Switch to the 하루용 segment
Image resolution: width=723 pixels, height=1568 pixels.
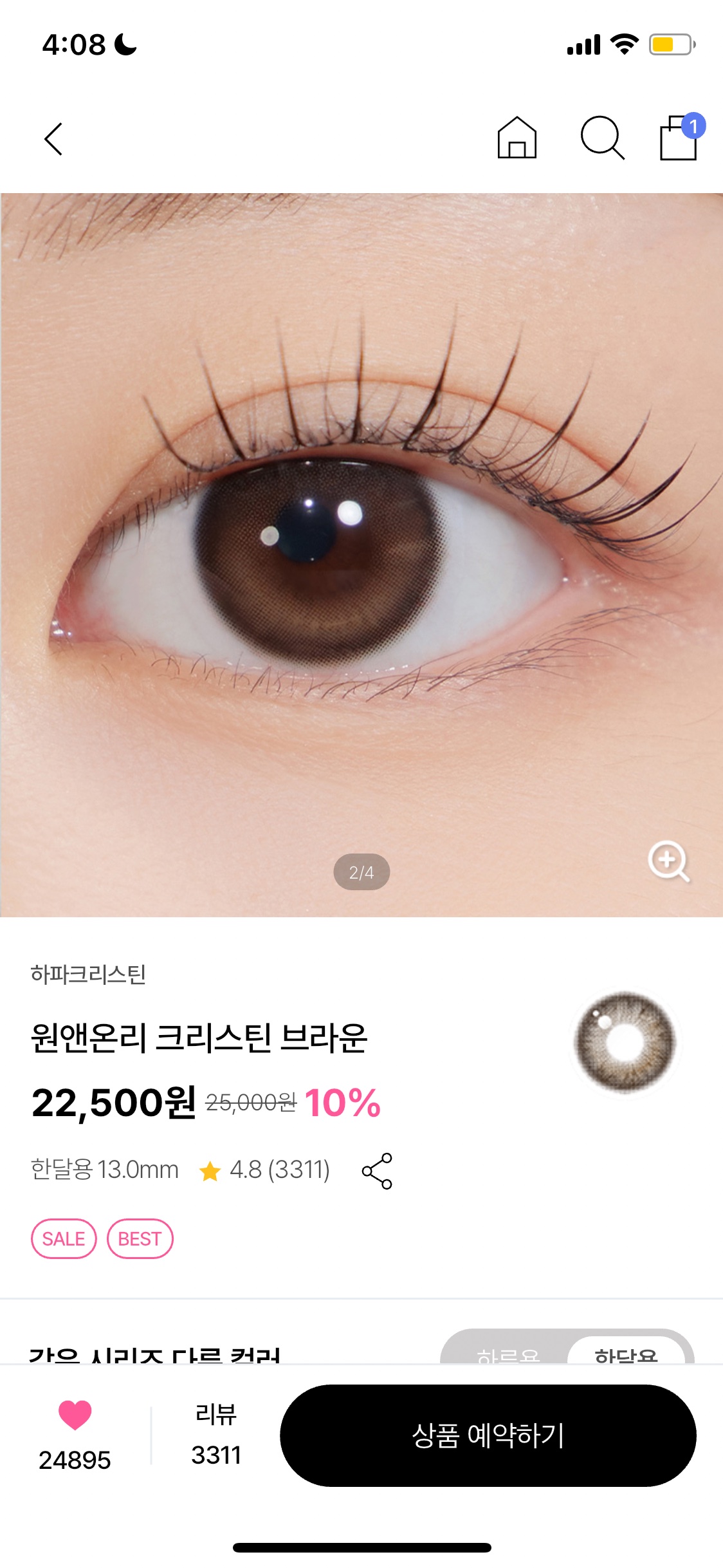coord(508,1353)
